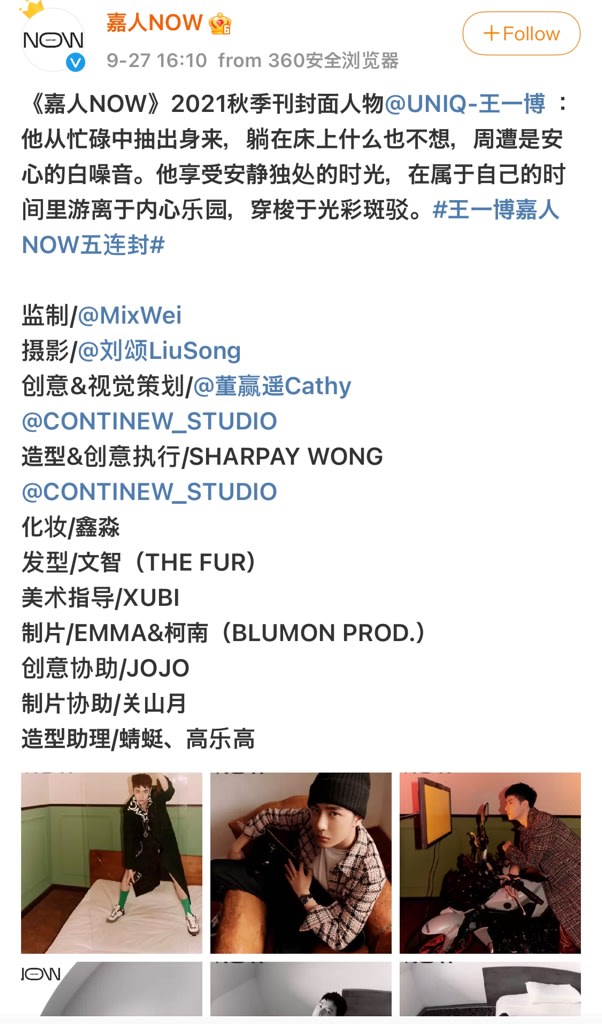Image resolution: width=602 pixels, height=1024 pixels.
Task: Follow the 嘉人NOW account
Action: (x=520, y=34)
